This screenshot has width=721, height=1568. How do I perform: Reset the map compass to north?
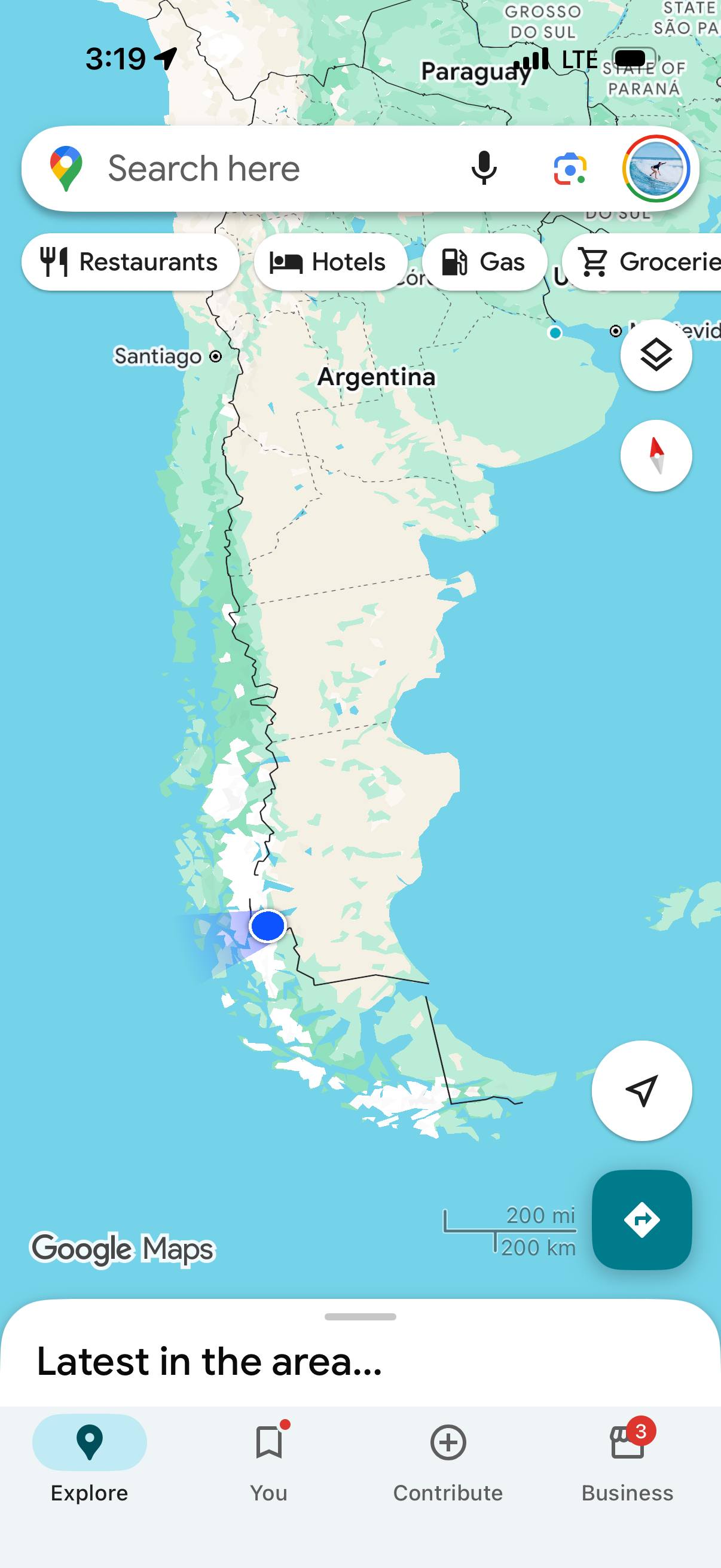pyautogui.click(x=656, y=455)
